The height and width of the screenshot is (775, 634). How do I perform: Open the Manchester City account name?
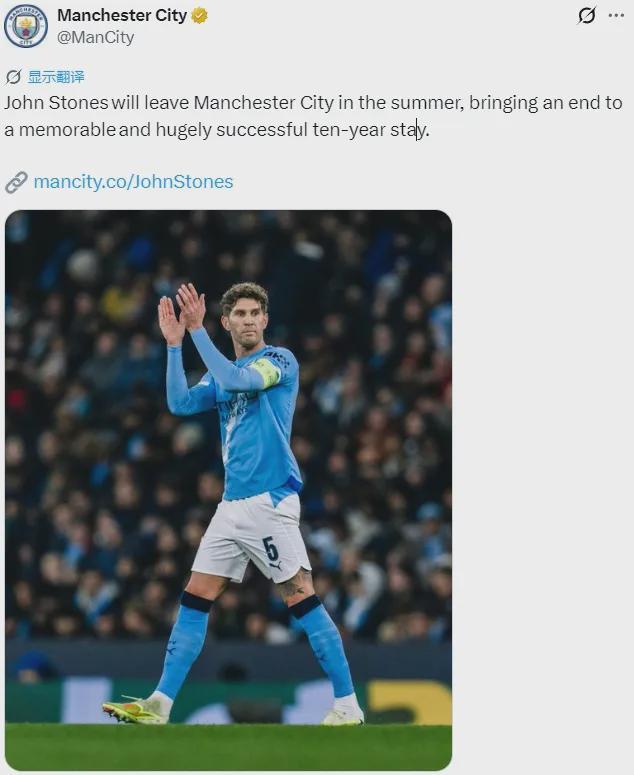click(121, 15)
